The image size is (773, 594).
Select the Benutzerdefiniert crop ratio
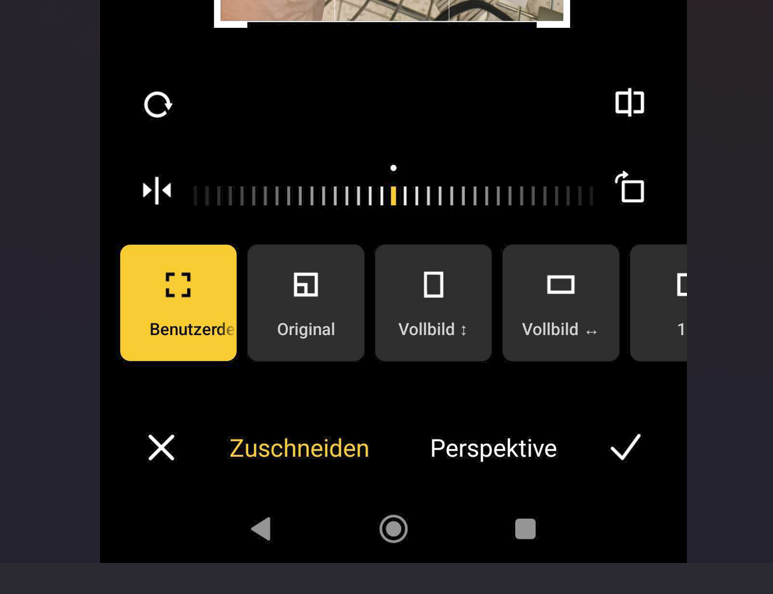tap(178, 303)
